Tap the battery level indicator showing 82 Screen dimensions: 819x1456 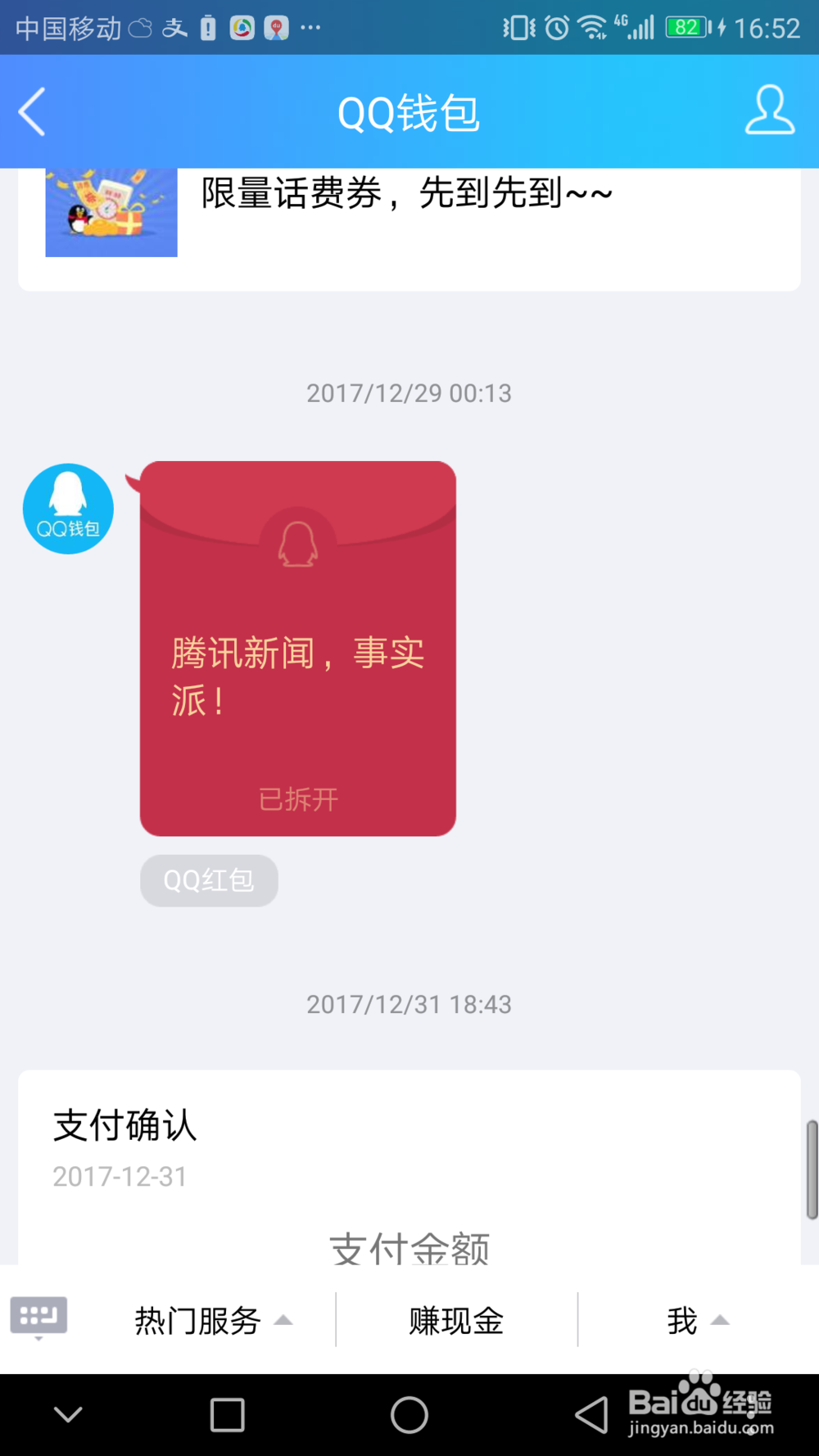click(x=686, y=27)
